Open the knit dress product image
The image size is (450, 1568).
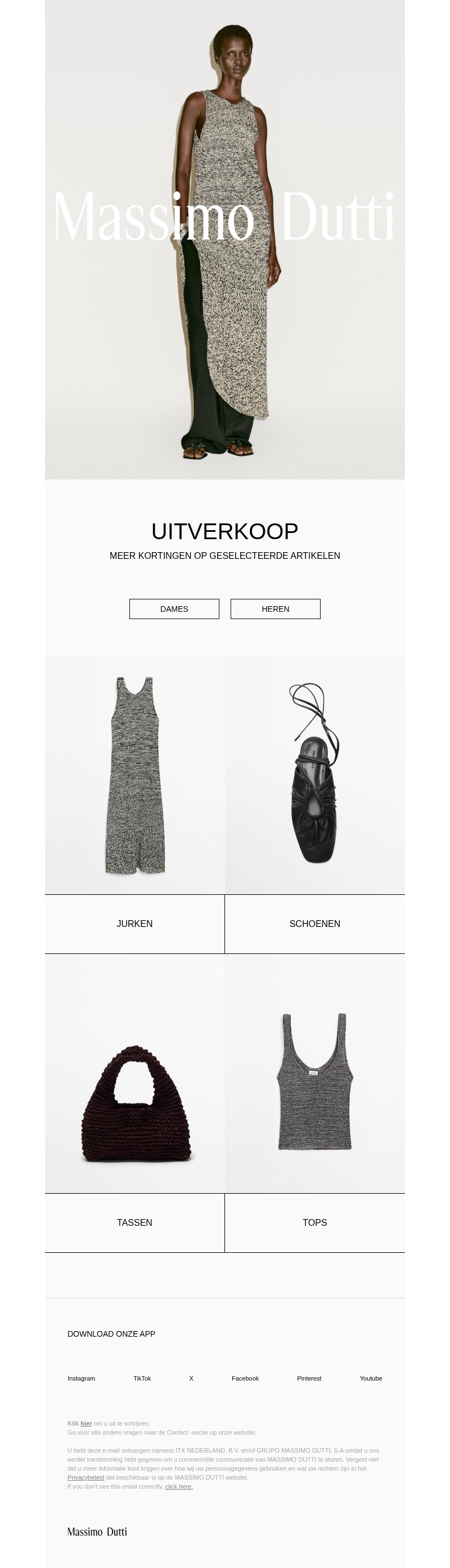(x=135, y=774)
